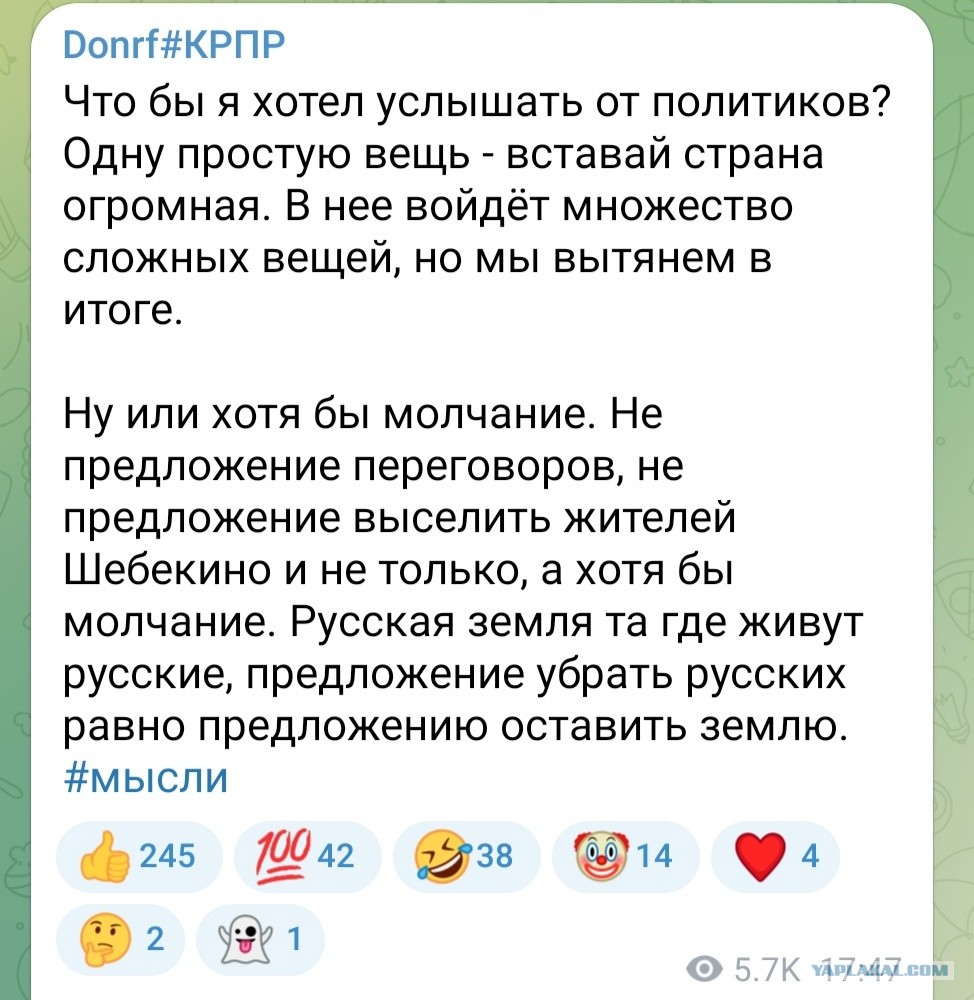Image resolution: width=974 pixels, height=1000 pixels.
Task: Tap the thinking face reaction with 2
Action: 121,939
